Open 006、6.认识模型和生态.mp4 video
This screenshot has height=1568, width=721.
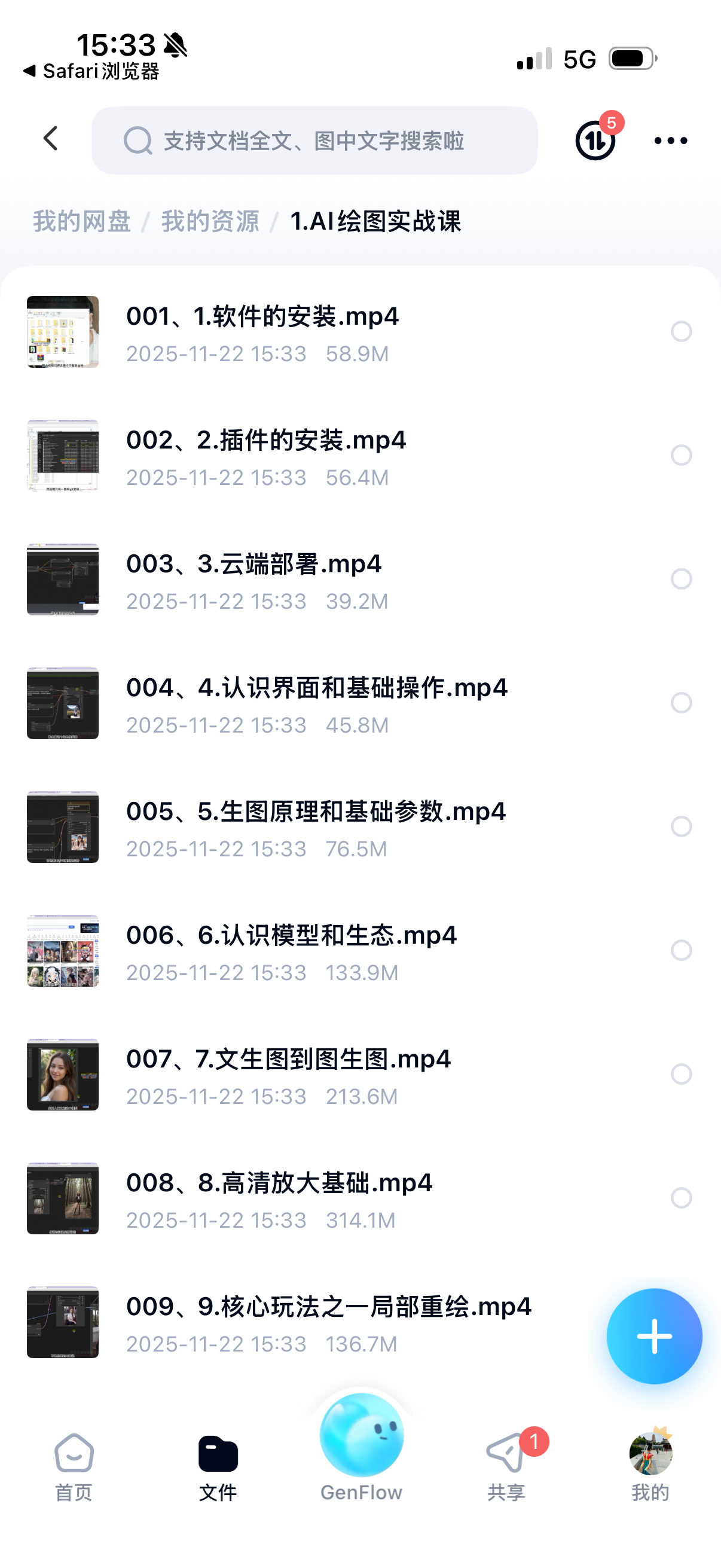pyautogui.click(x=291, y=935)
